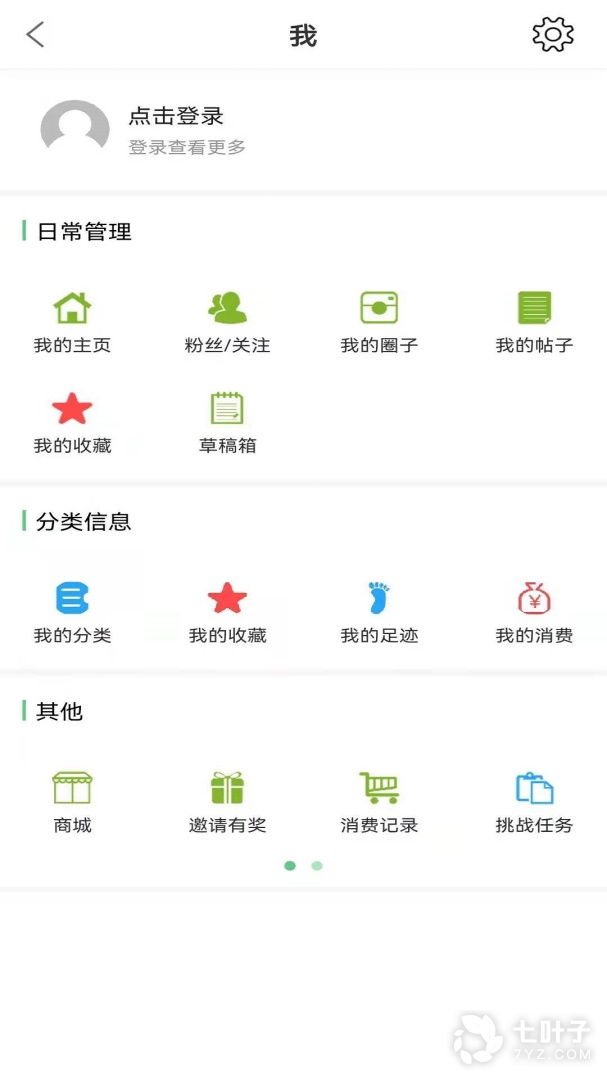Open settings via the gear icon
Viewport: 607px width, 1080px height.
(x=552, y=35)
